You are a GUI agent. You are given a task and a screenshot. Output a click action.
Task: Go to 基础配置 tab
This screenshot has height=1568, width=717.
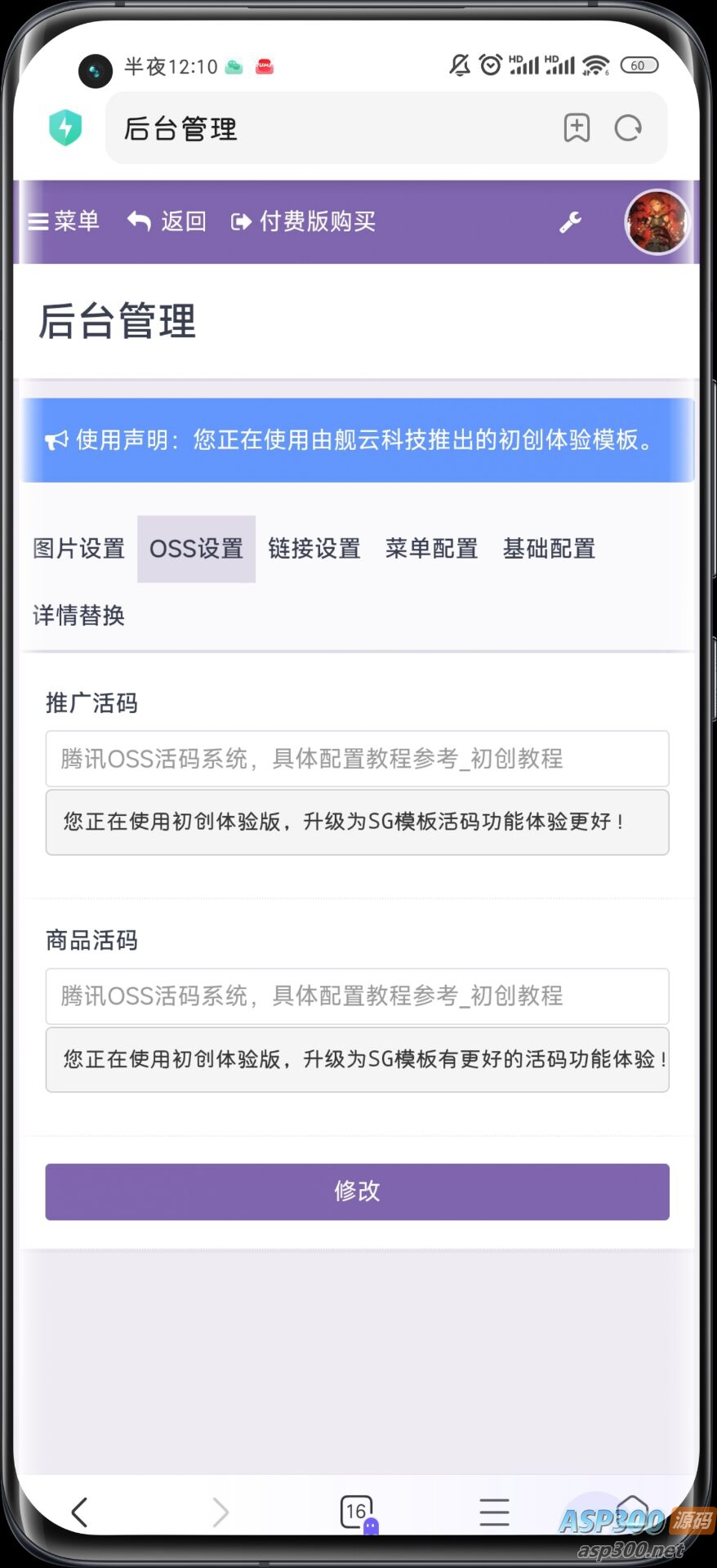[549, 549]
